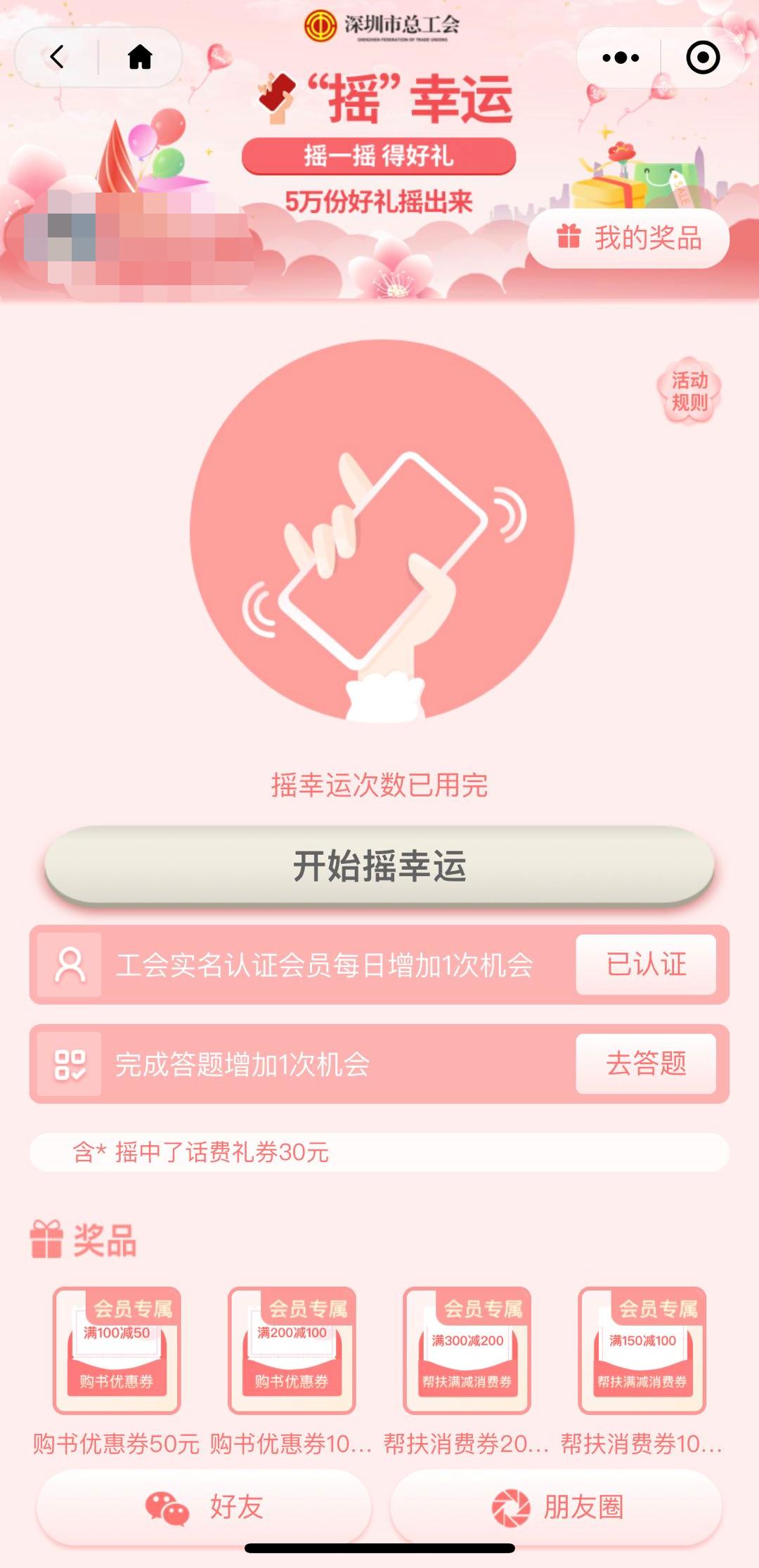Open the three-dot more menu
759x1568 pixels.
click(x=621, y=58)
